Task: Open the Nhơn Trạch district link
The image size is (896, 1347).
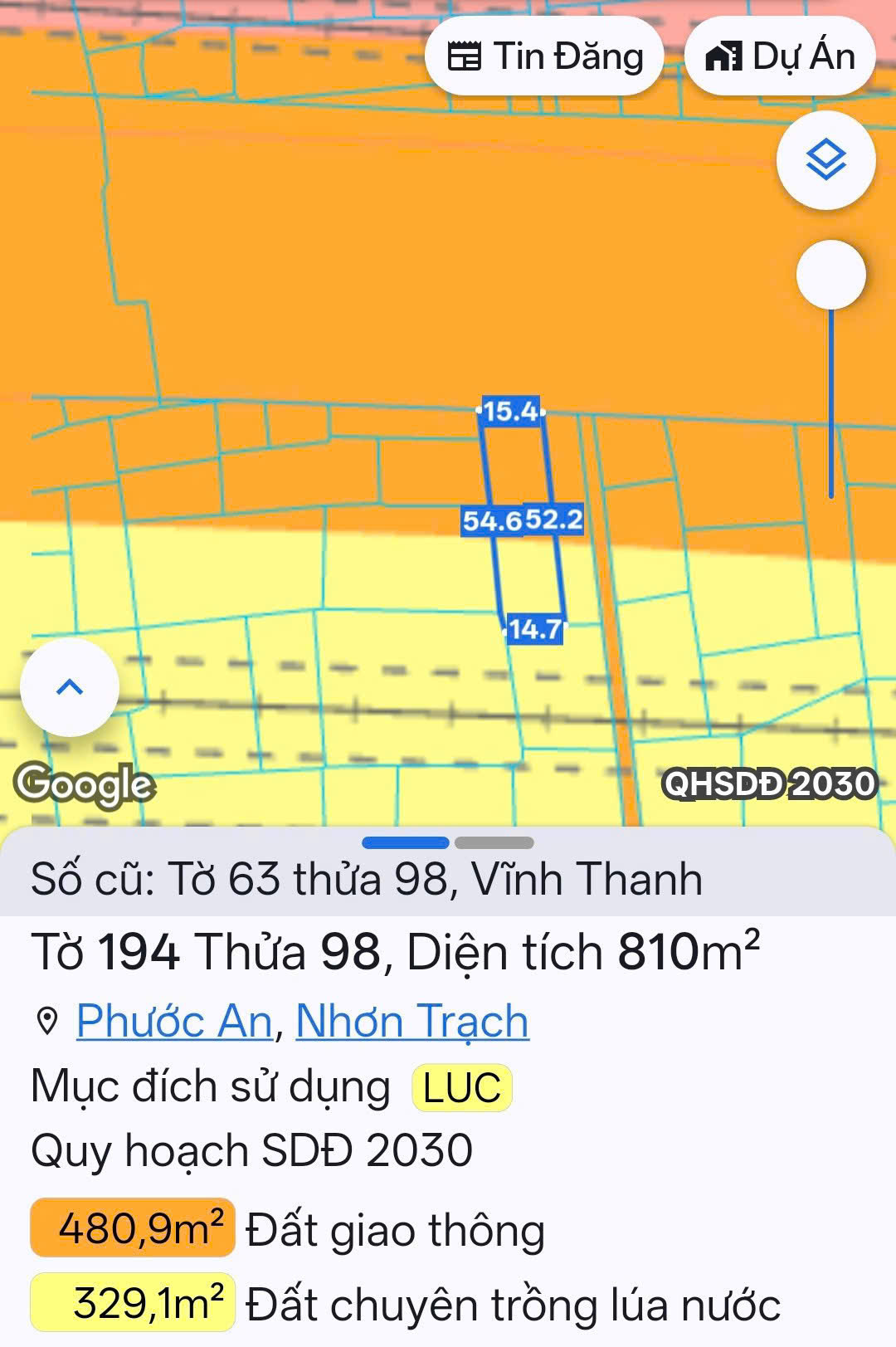Action: [412, 1021]
